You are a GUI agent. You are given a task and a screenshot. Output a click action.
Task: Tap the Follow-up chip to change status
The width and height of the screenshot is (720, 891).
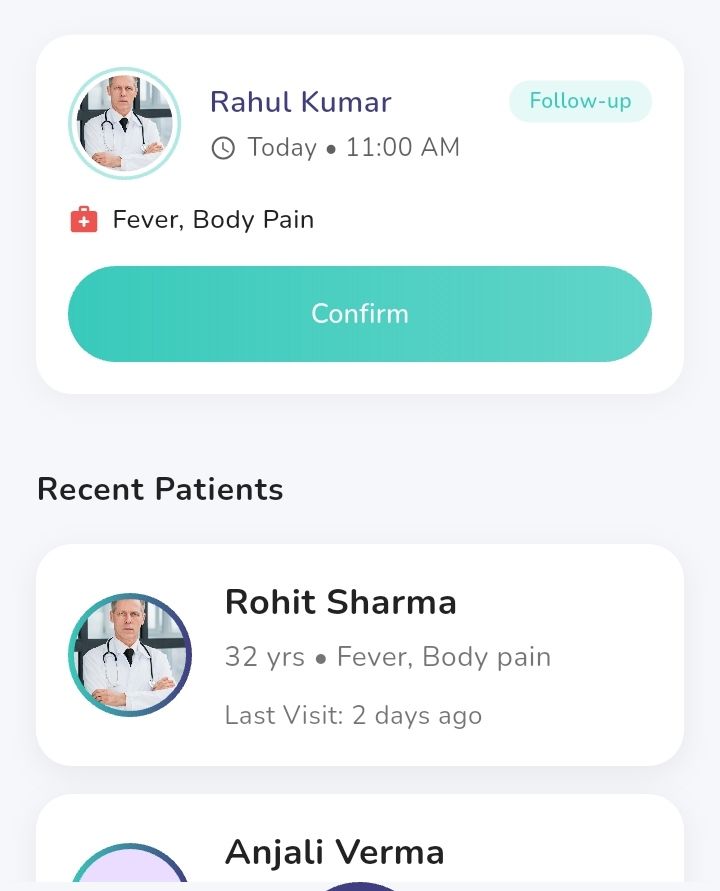(580, 101)
